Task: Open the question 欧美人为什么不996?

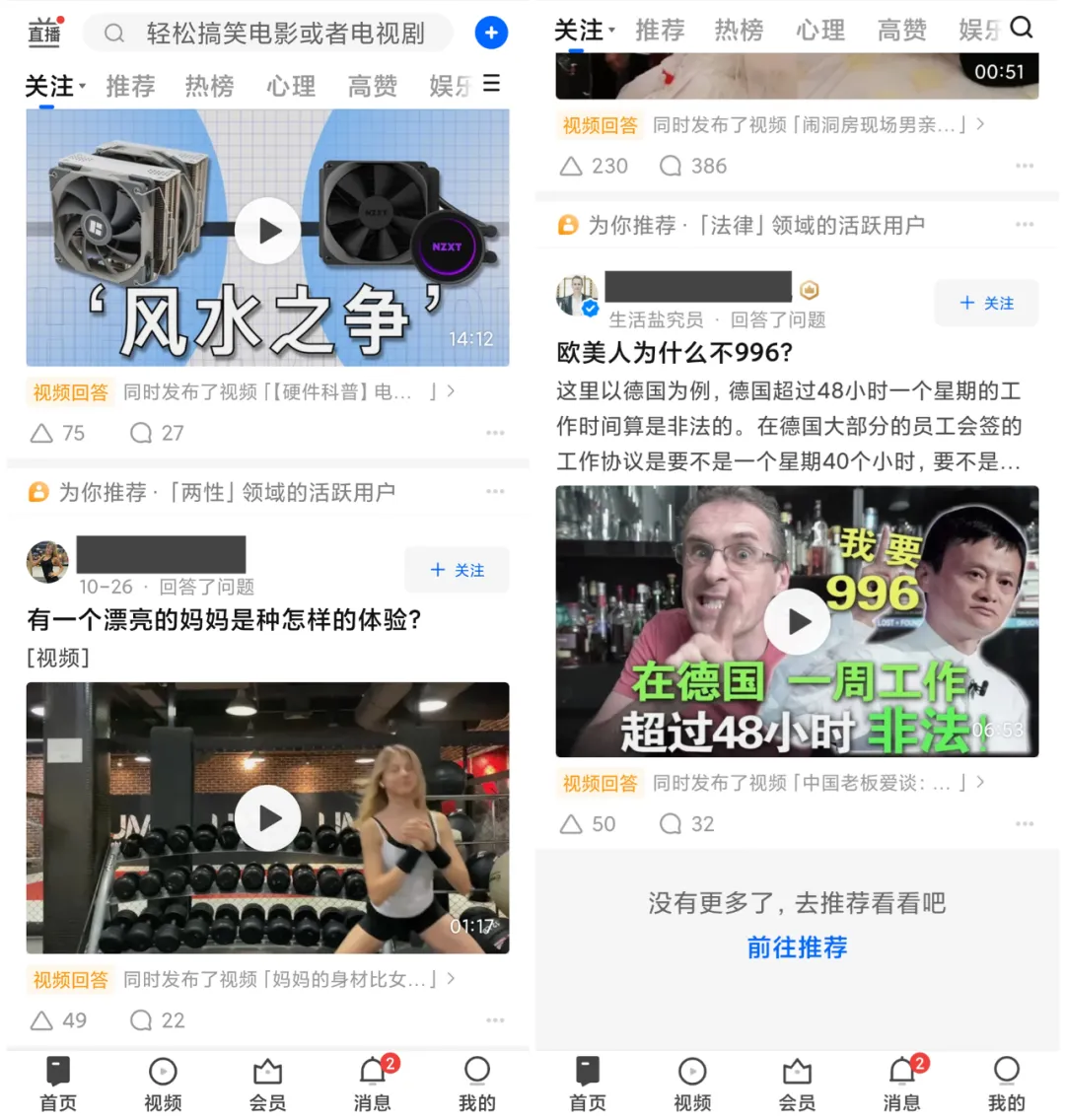Action: tap(674, 353)
